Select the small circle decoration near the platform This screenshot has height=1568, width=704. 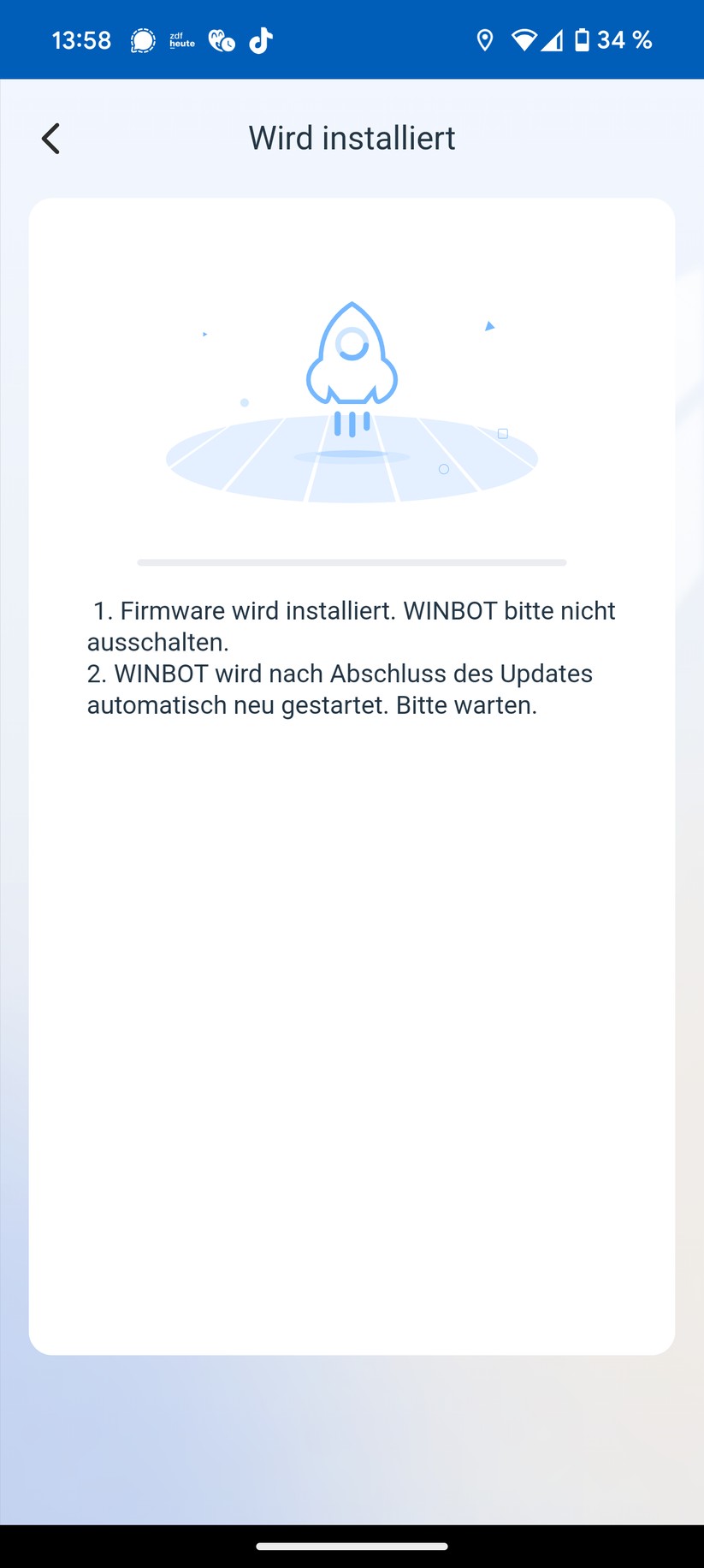pos(444,469)
